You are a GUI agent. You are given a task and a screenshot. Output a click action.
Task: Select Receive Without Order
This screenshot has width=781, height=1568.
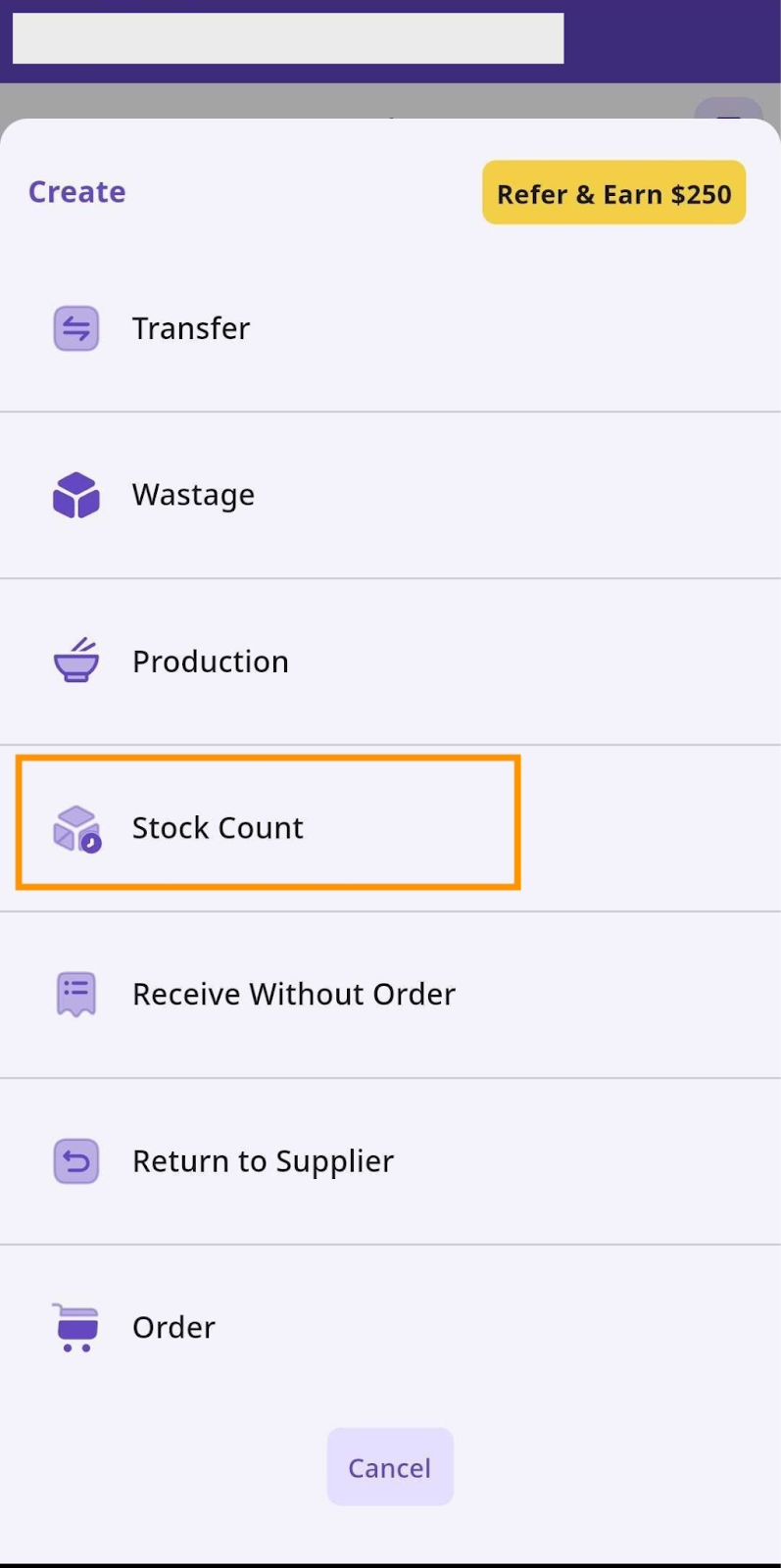[293, 995]
